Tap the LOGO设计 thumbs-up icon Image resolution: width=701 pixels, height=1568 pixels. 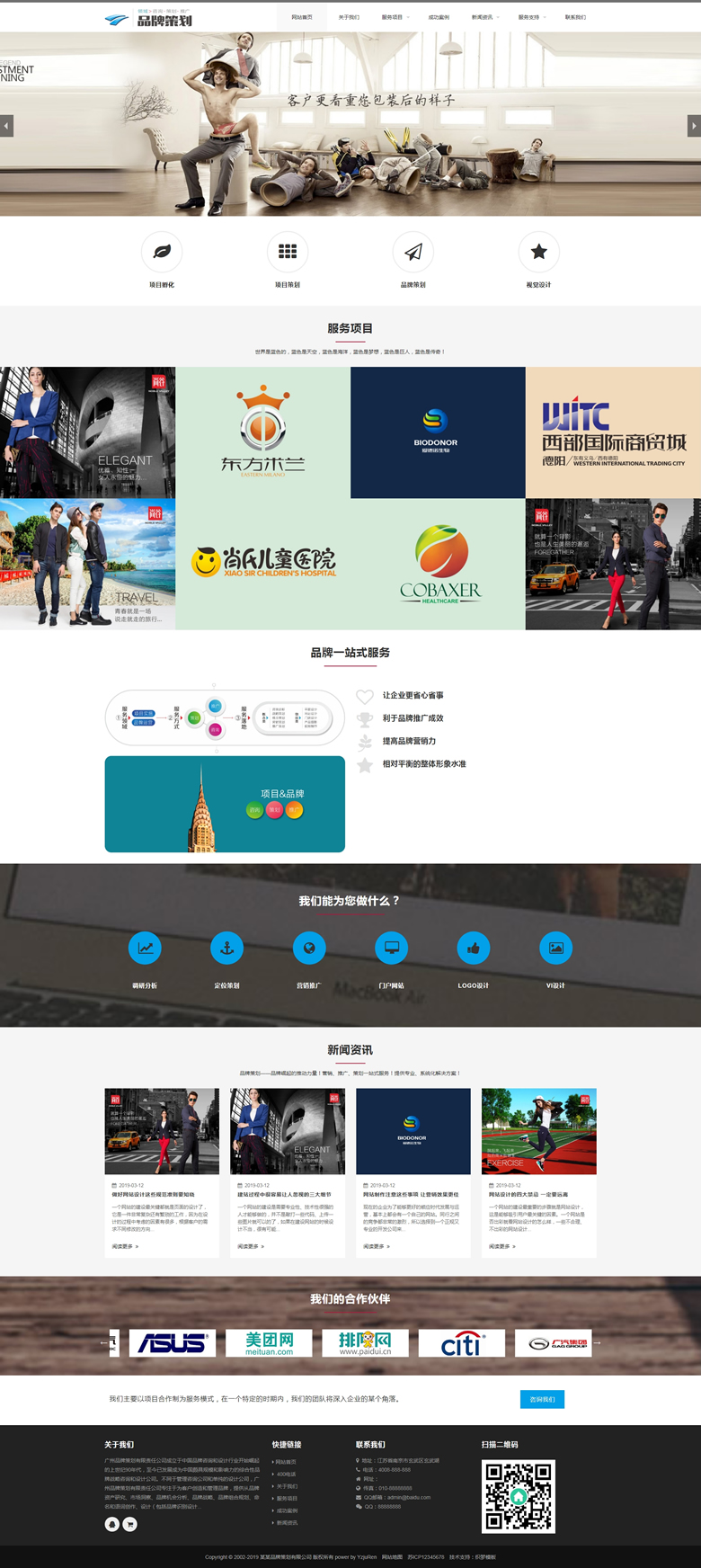pos(473,948)
